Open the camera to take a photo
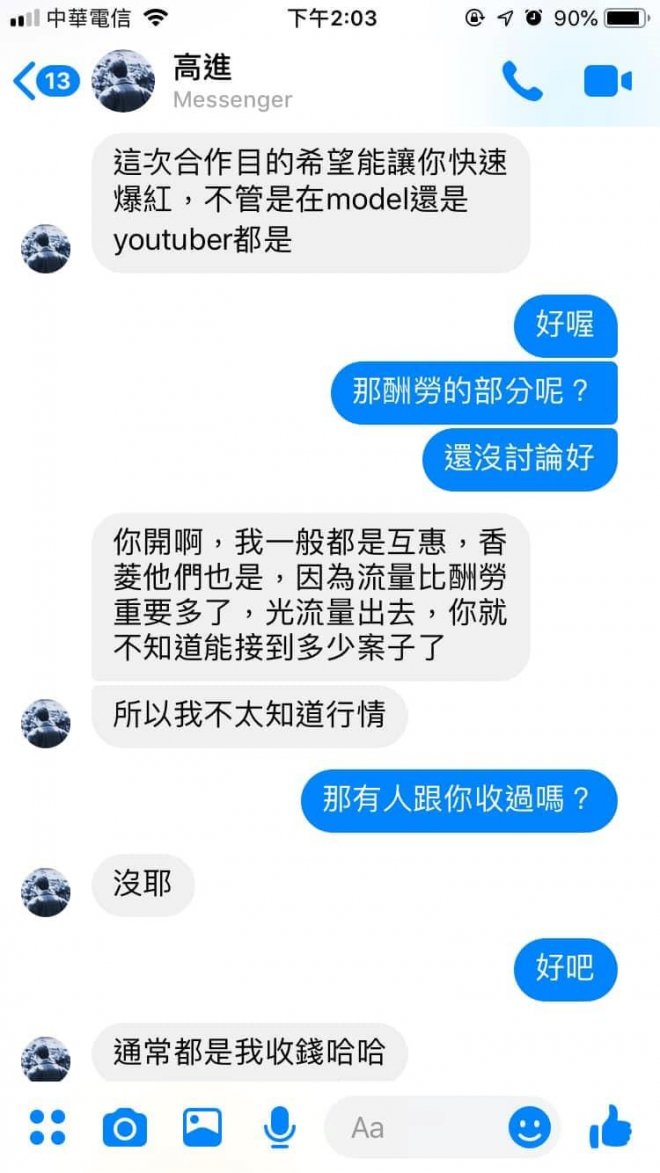The width and height of the screenshot is (660, 1173). tap(124, 1128)
